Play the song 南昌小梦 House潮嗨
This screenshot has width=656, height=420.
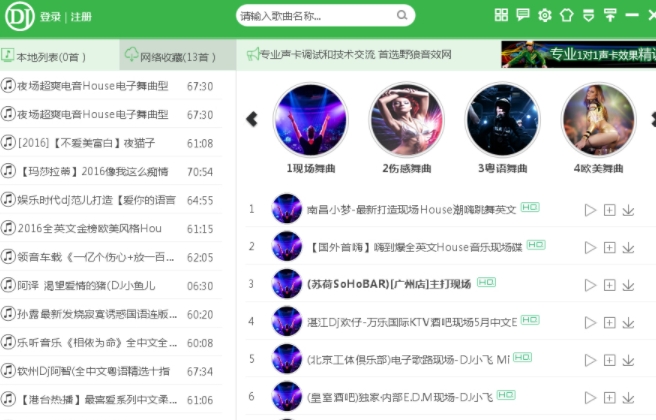click(x=590, y=209)
